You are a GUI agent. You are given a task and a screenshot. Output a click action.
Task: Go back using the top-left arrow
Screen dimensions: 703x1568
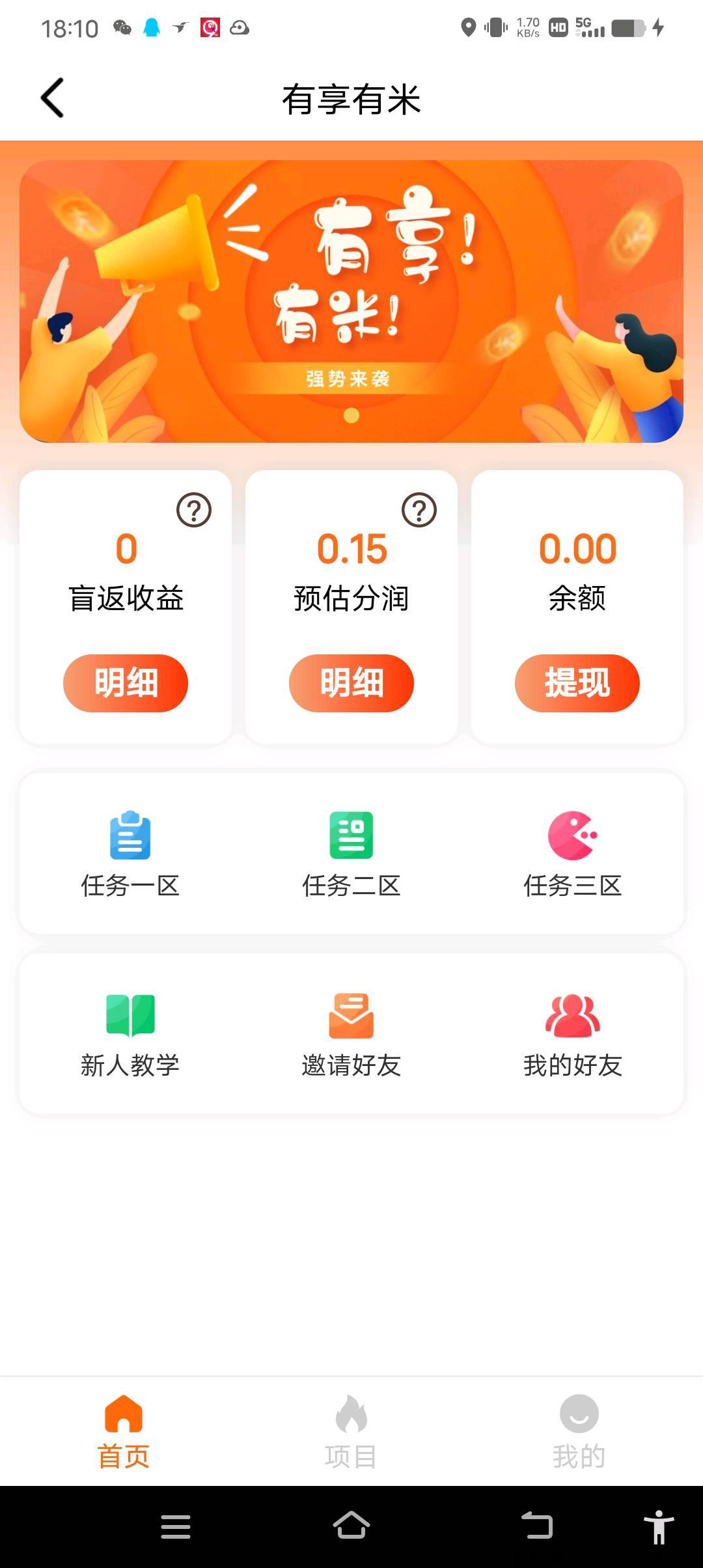pos(52,98)
